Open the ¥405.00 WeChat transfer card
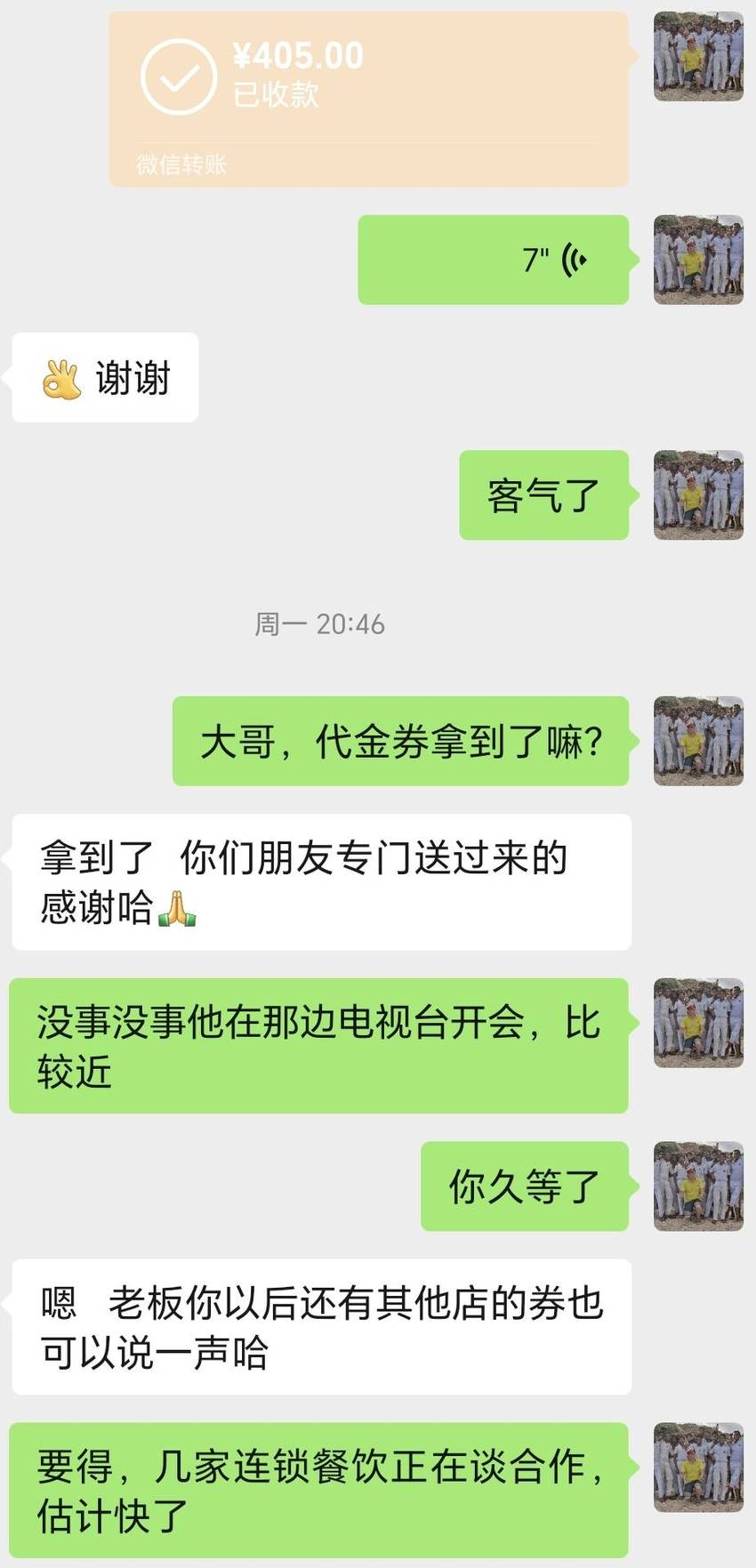 click(x=368, y=99)
